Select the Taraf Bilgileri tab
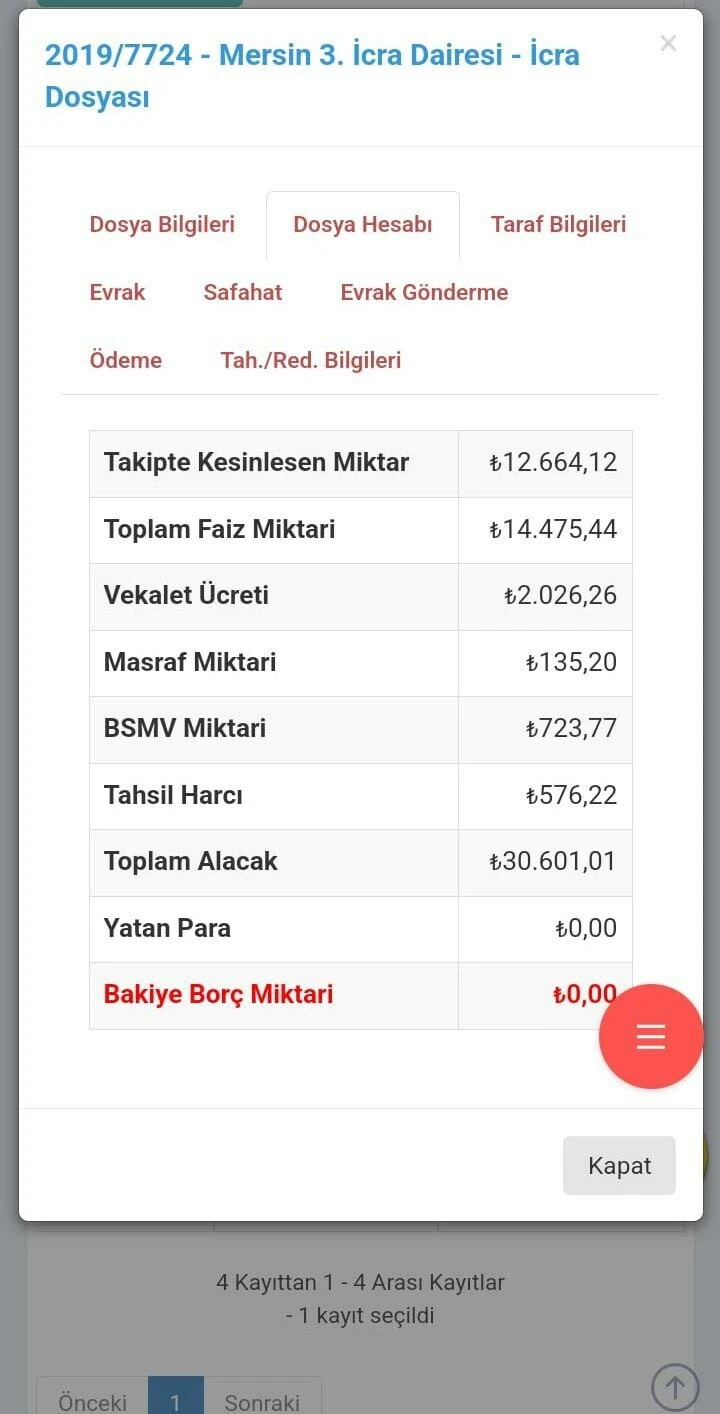Viewport: 720px width, 1414px height. point(558,224)
